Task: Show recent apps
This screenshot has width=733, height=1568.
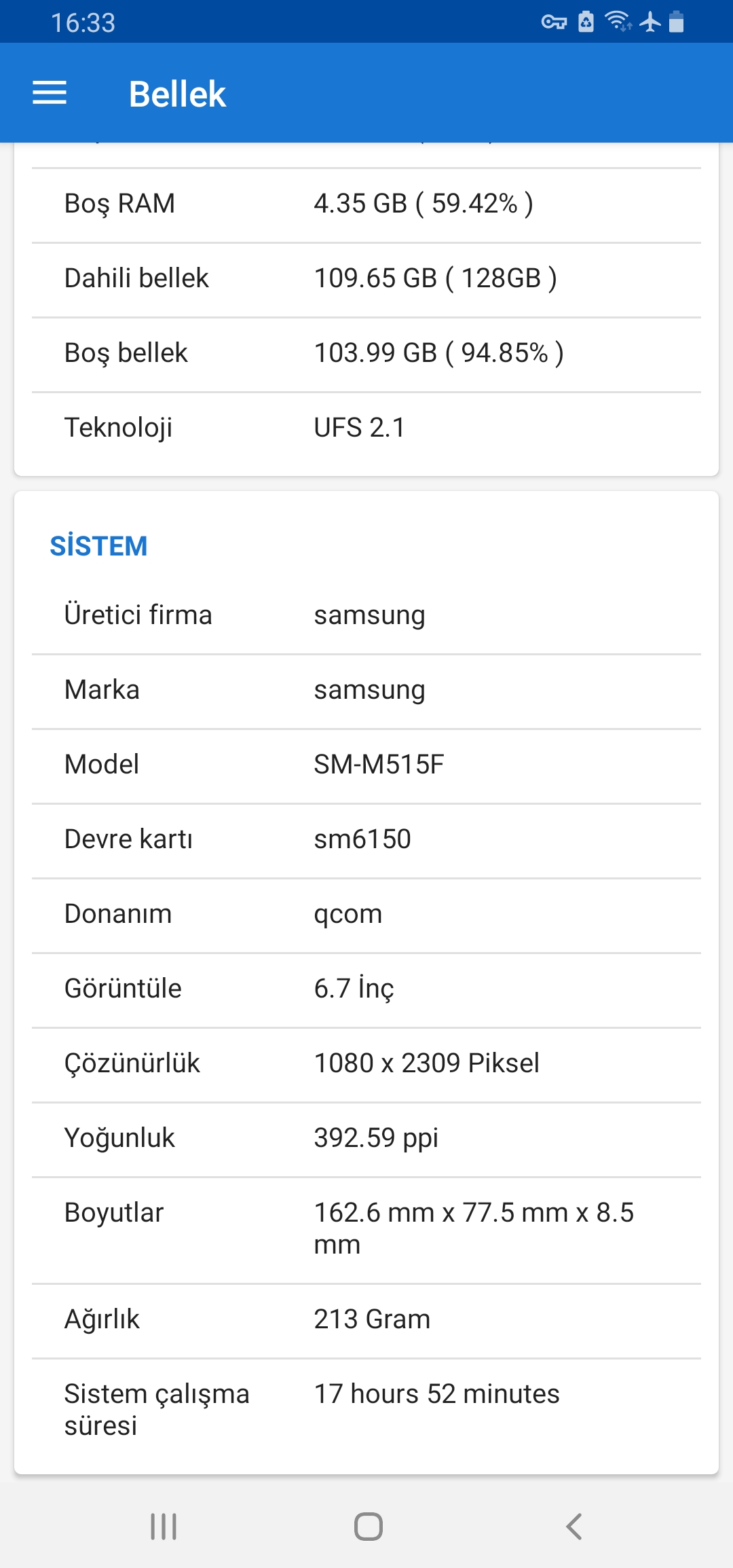Action: point(164,1526)
